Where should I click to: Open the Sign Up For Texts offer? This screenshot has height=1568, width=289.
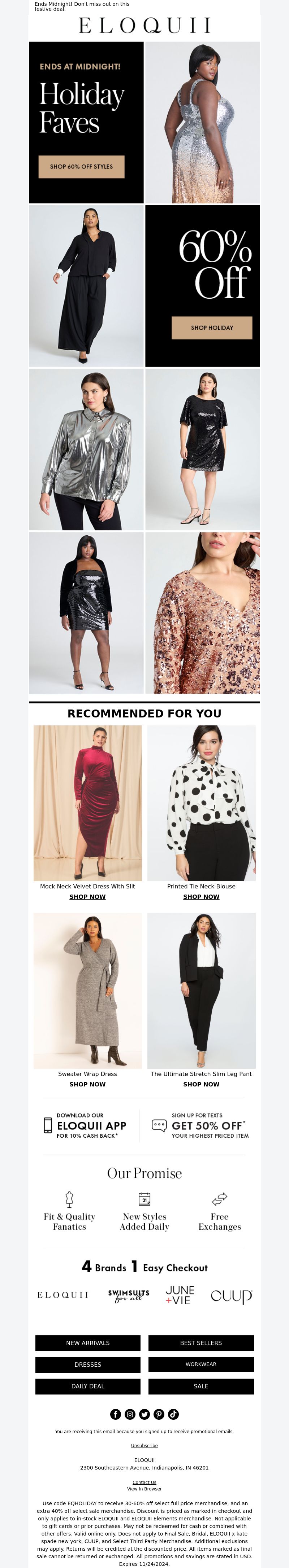click(201, 1125)
